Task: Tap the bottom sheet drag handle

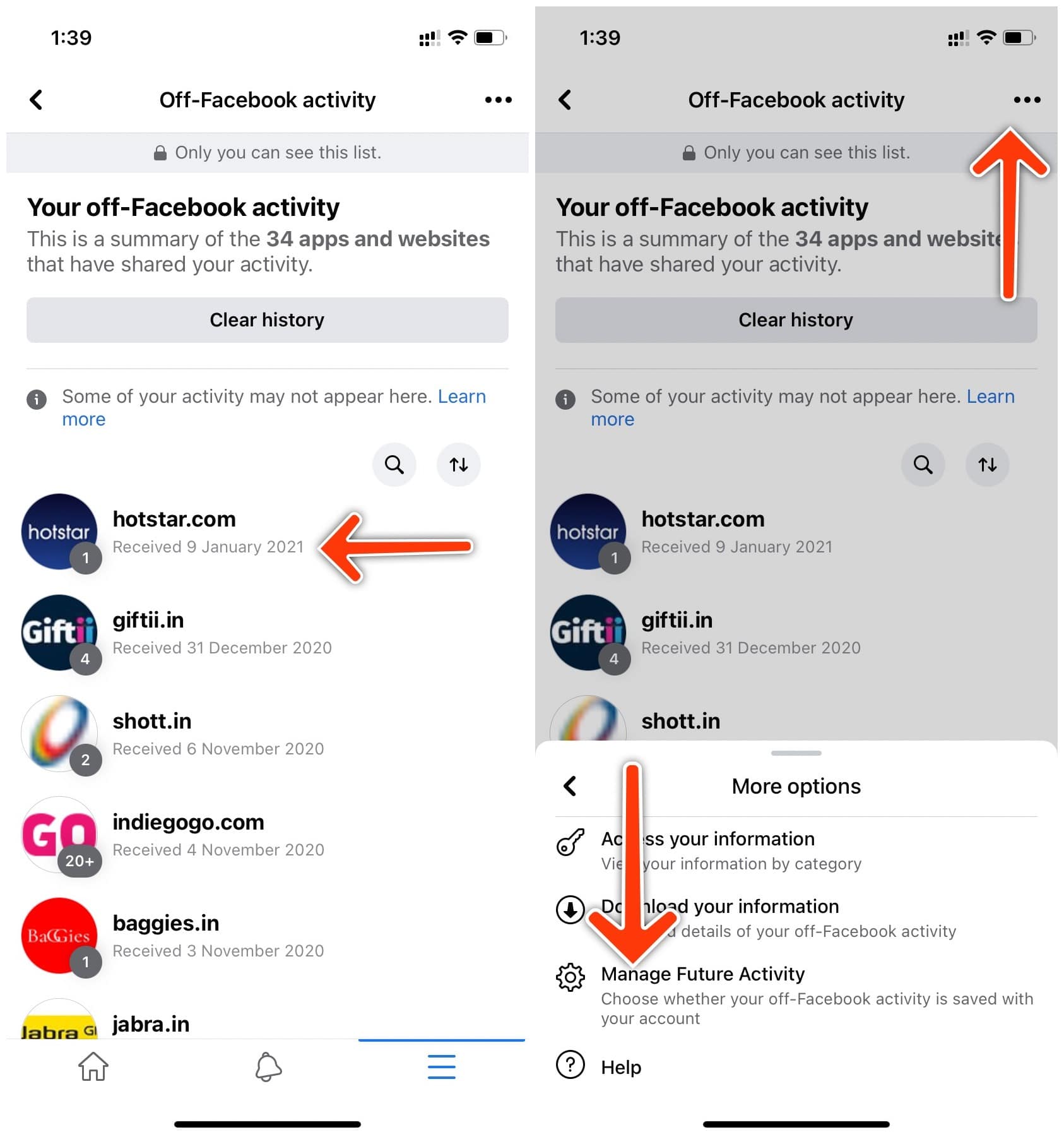Action: 796,753
